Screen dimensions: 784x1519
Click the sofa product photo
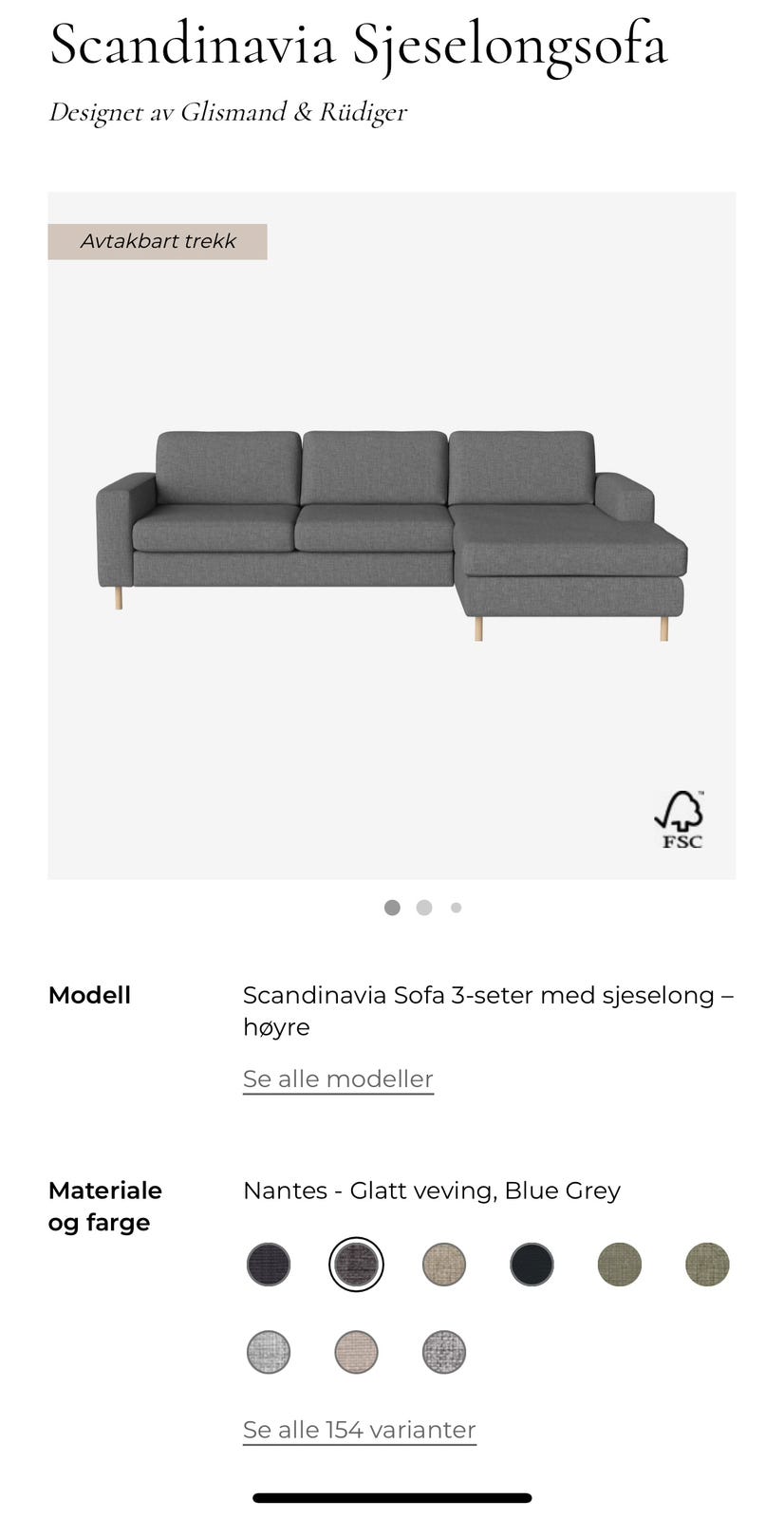coord(392,532)
